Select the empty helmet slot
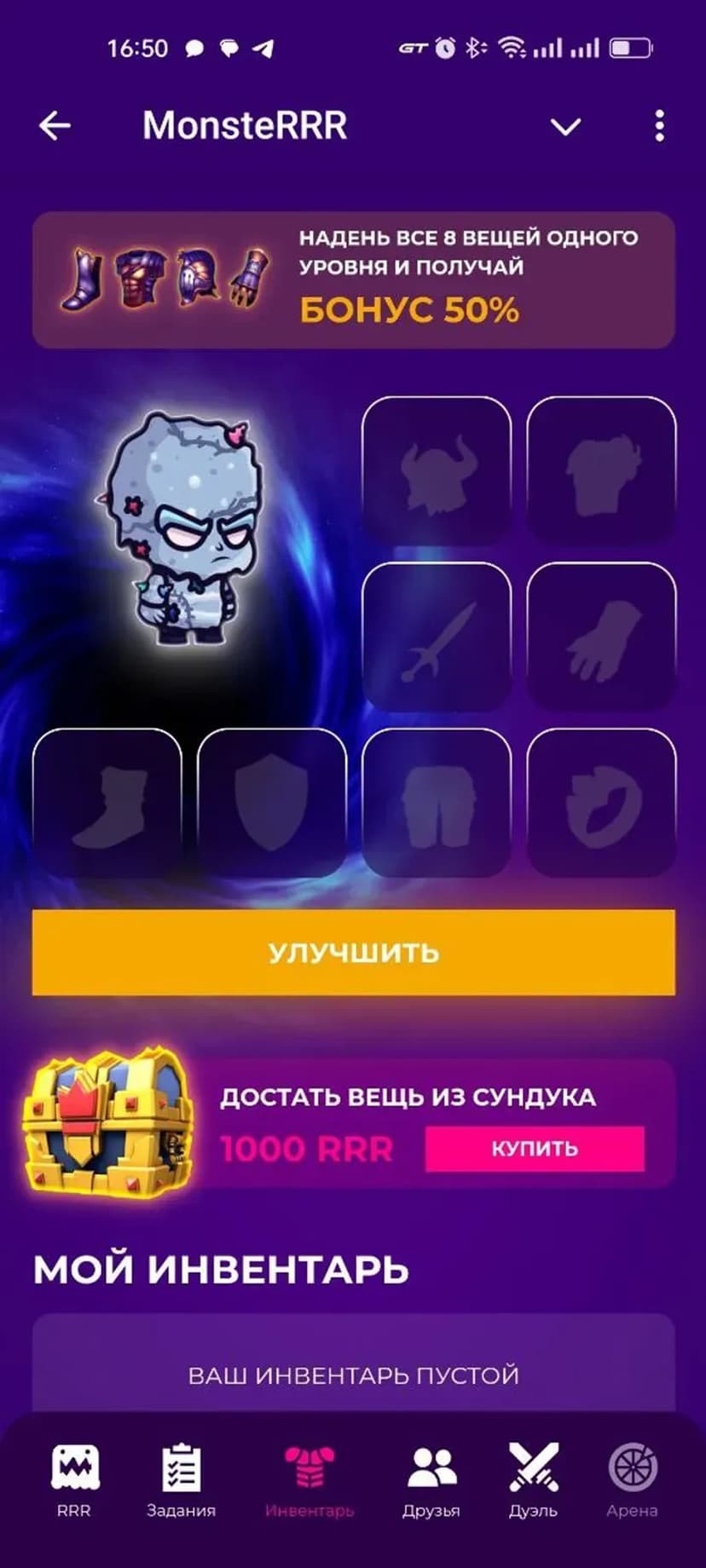Screen dimensions: 706x1568 click(x=437, y=471)
